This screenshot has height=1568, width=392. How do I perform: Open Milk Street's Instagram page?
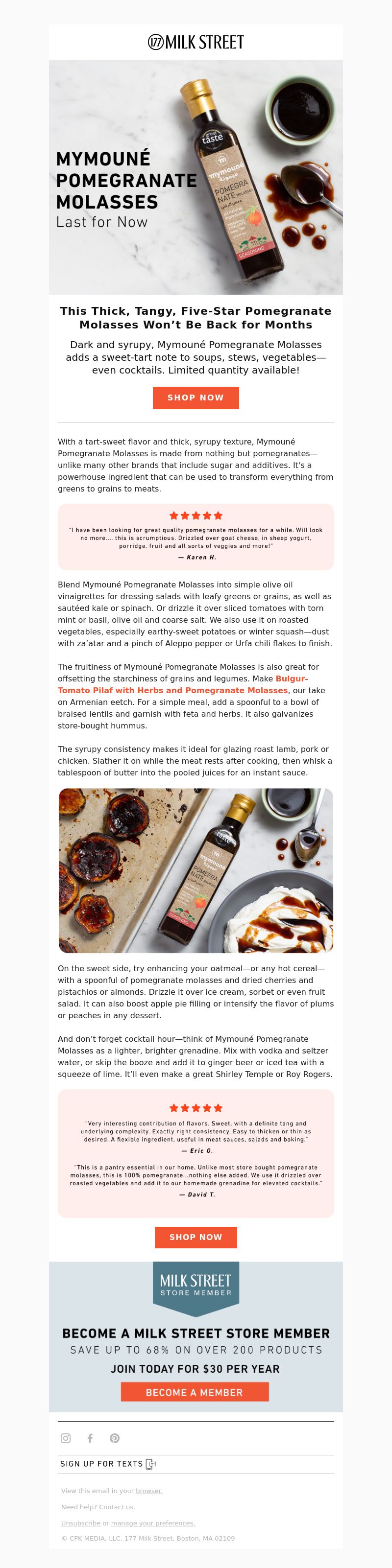[66, 1438]
